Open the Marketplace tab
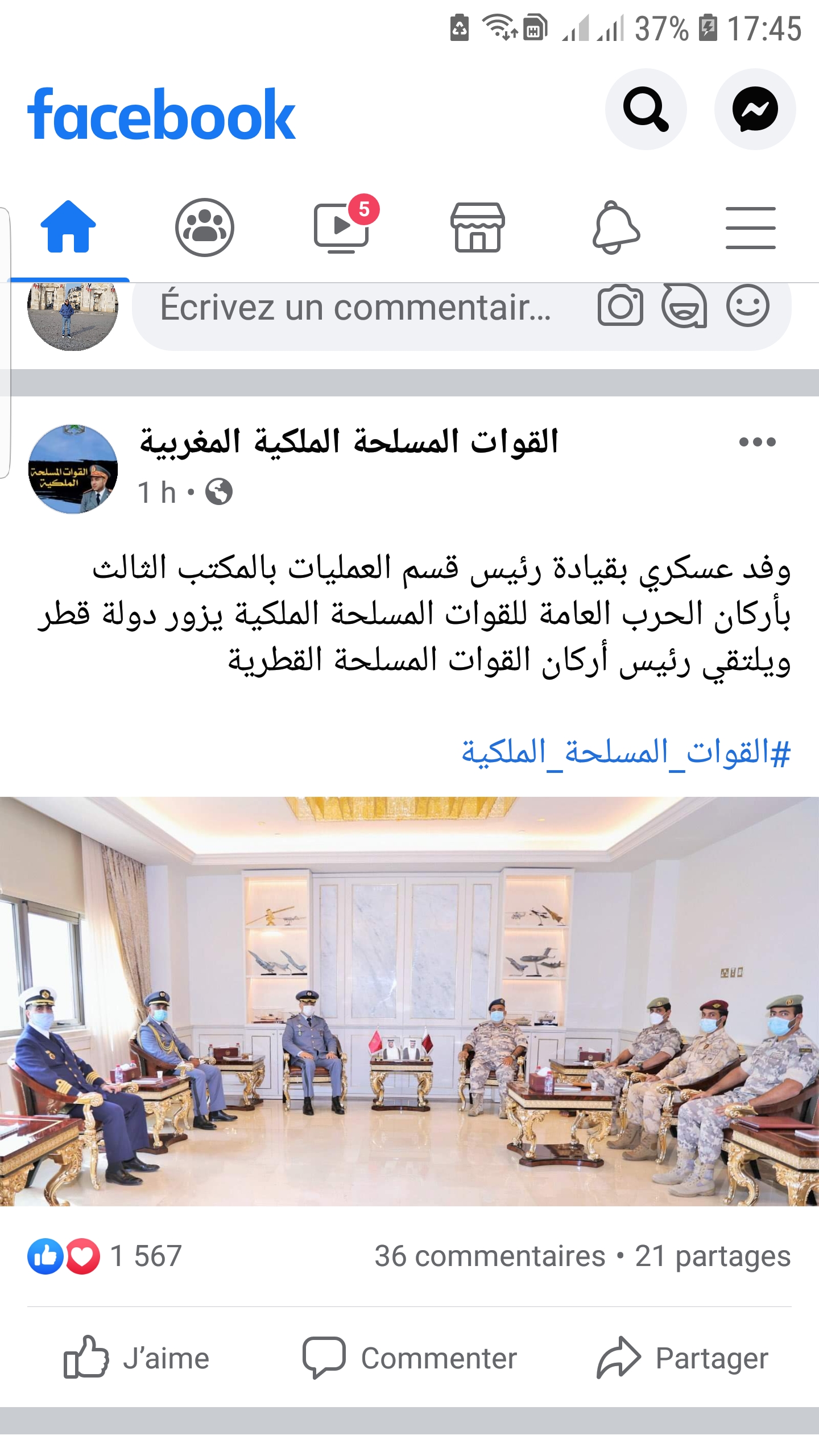The height and width of the screenshot is (1456, 819). 478,227
